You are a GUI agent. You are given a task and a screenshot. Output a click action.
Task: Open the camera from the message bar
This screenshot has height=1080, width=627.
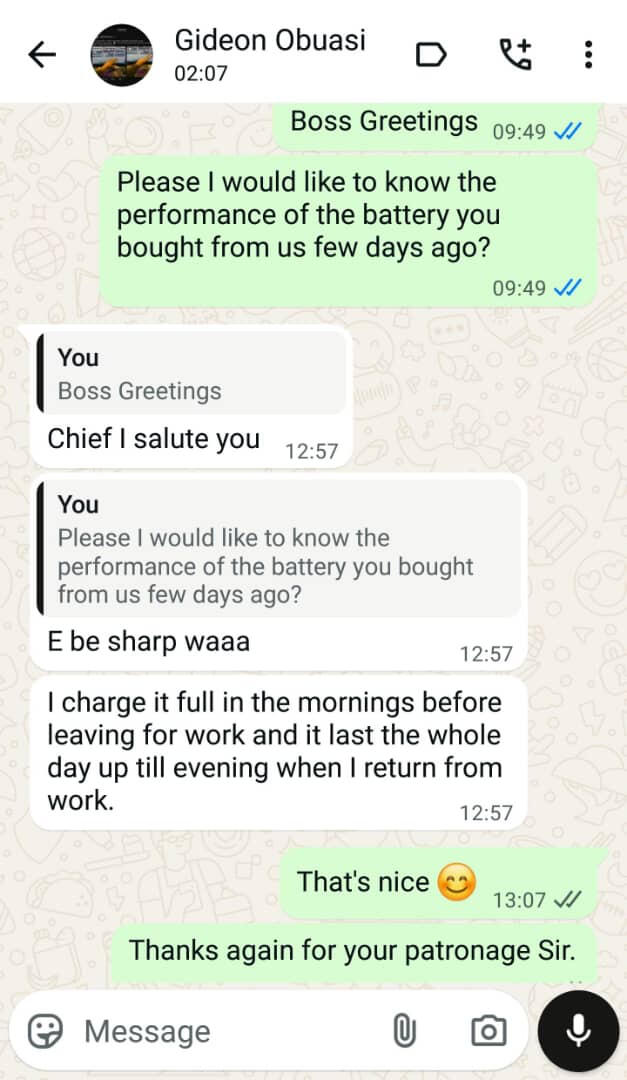click(x=488, y=1031)
